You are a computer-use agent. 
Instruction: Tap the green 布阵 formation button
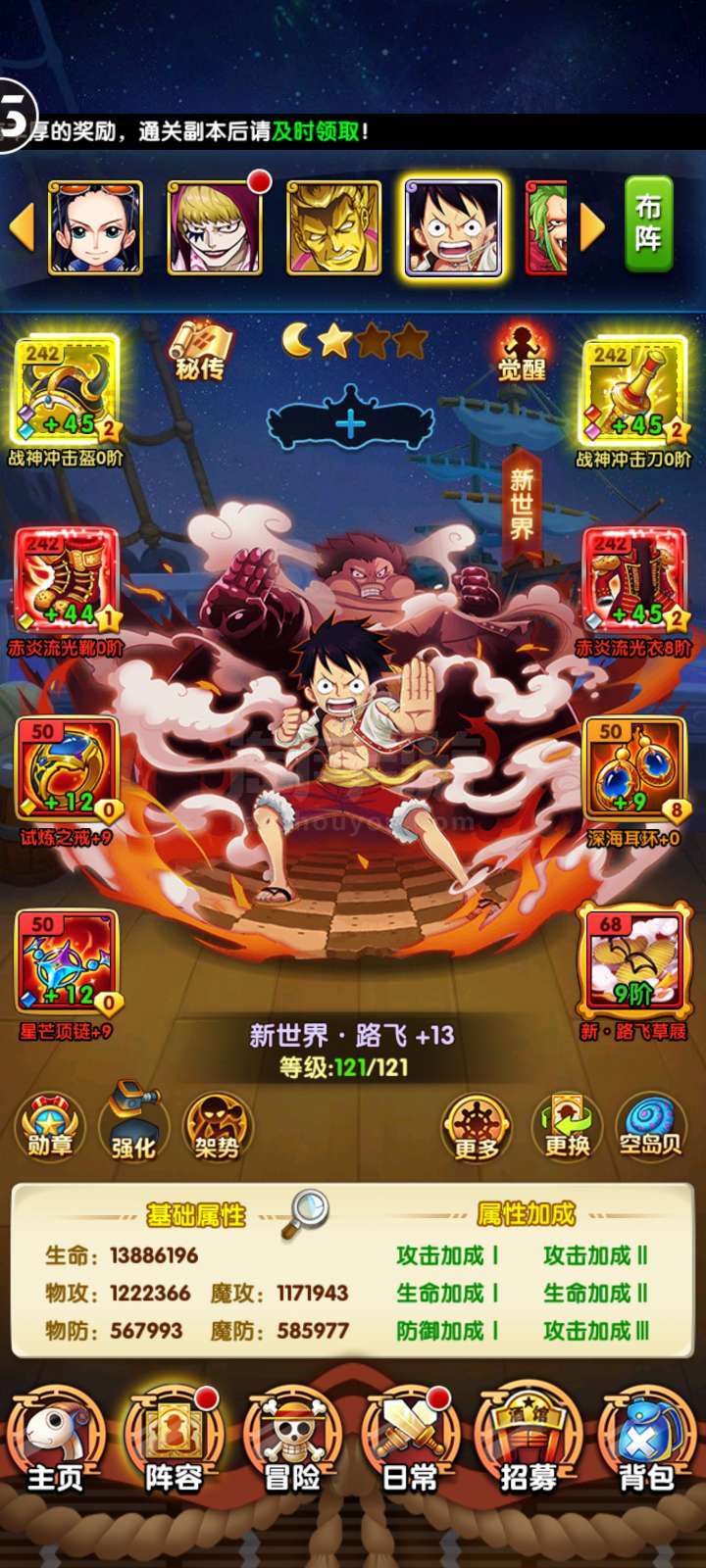point(649,224)
